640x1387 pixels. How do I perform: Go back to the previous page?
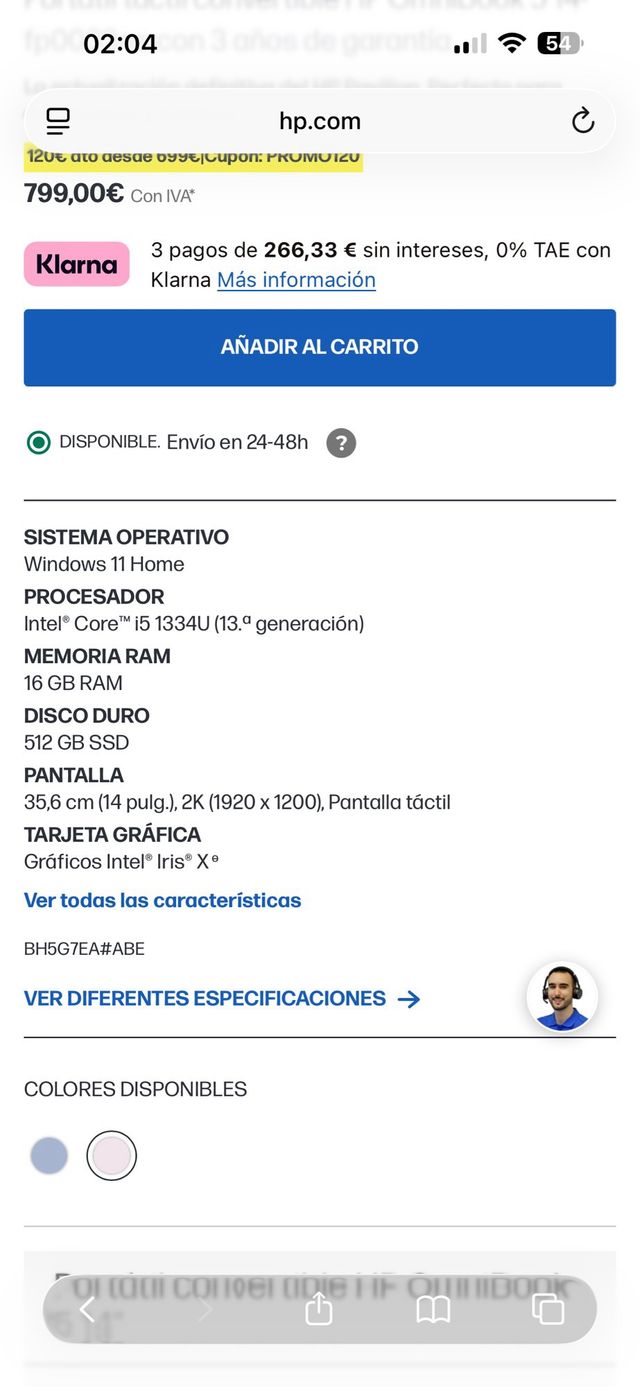(87, 1309)
